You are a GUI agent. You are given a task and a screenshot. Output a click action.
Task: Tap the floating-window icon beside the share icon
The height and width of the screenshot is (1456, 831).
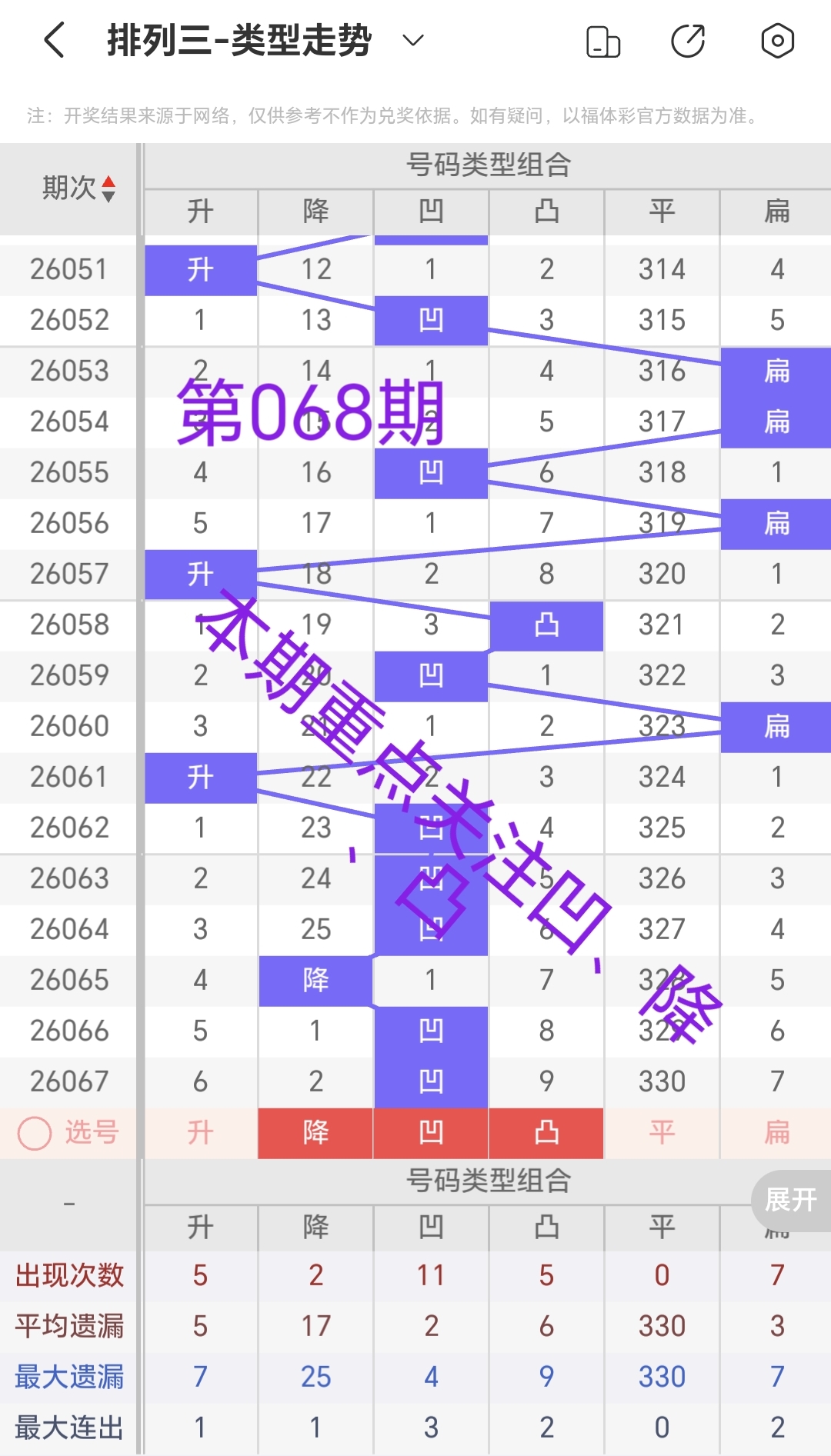click(604, 42)
